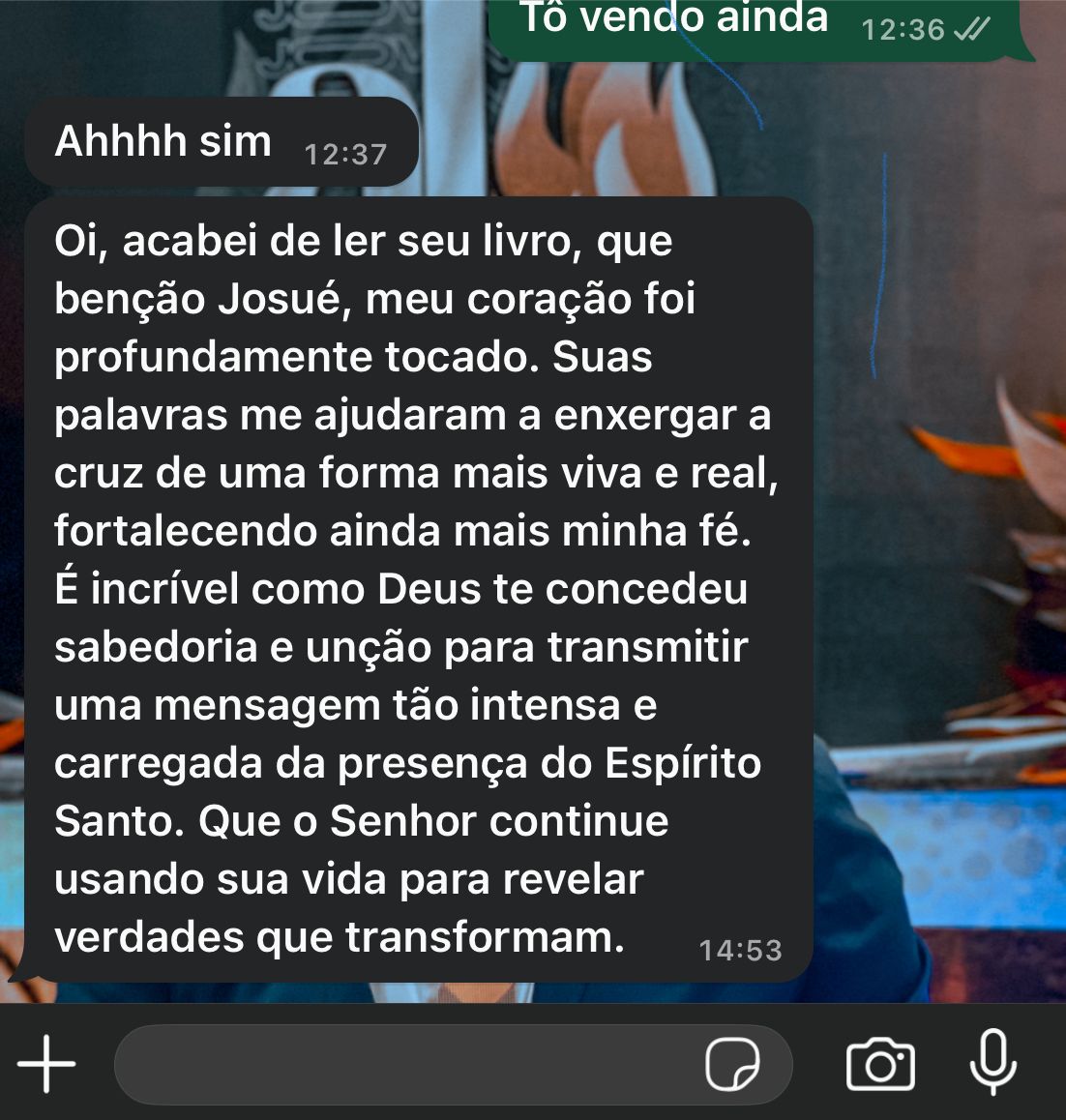The height and width of the screenshot is (1120, 1066).
Task: Tap the 12:37 timestamp beside "Ahhhh sim"
Action: pos(344,152)
